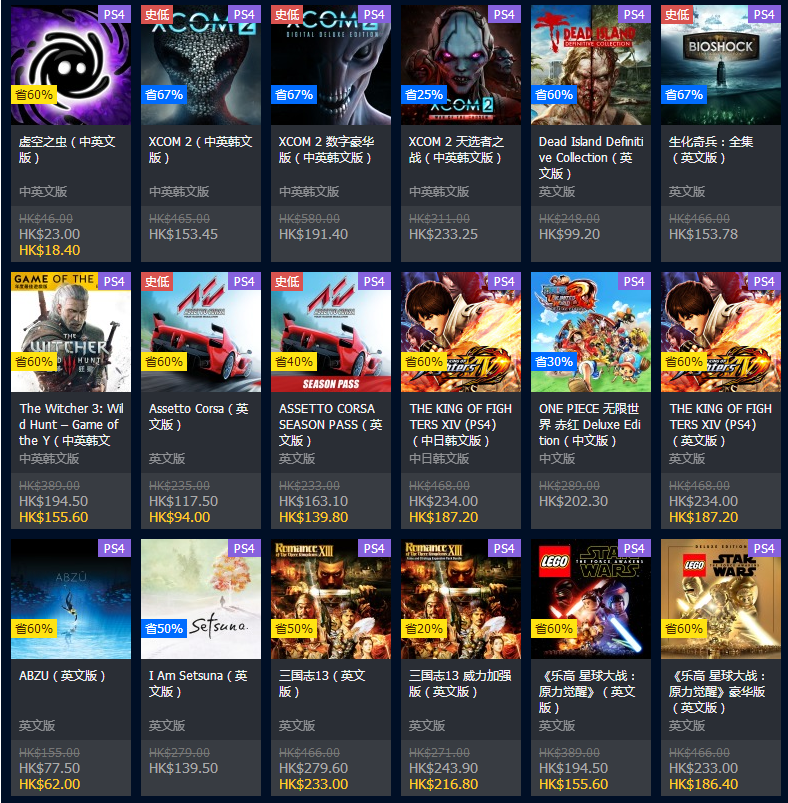Select 三国志13 威力加强版 game card
This screenshot has width=788, height=803.
click(x=461, y=599)
